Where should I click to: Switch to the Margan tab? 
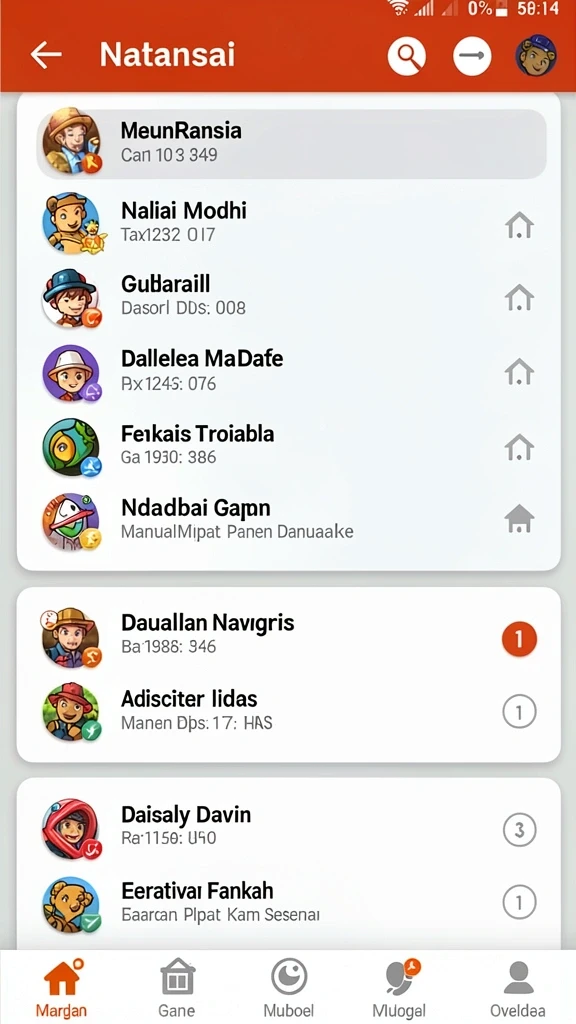pyautogui.click(x=61, y=988)
